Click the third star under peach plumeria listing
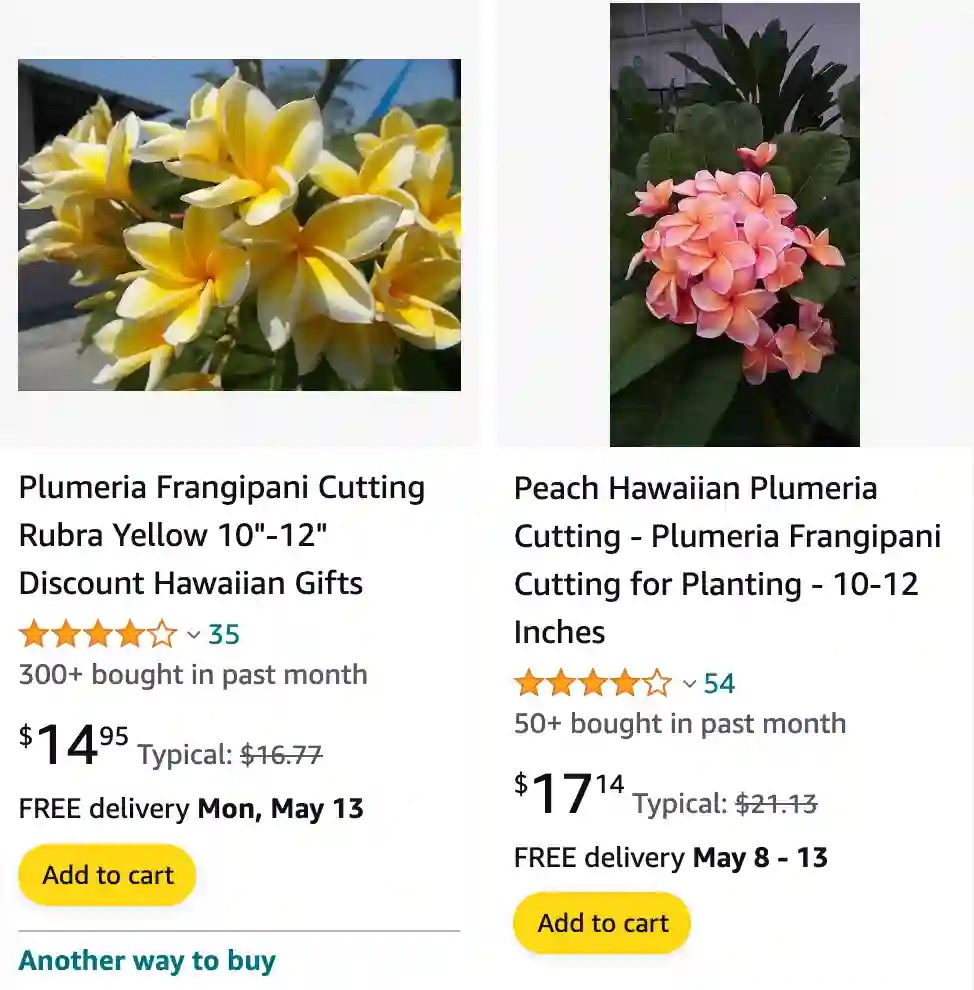 pos(592,683)
